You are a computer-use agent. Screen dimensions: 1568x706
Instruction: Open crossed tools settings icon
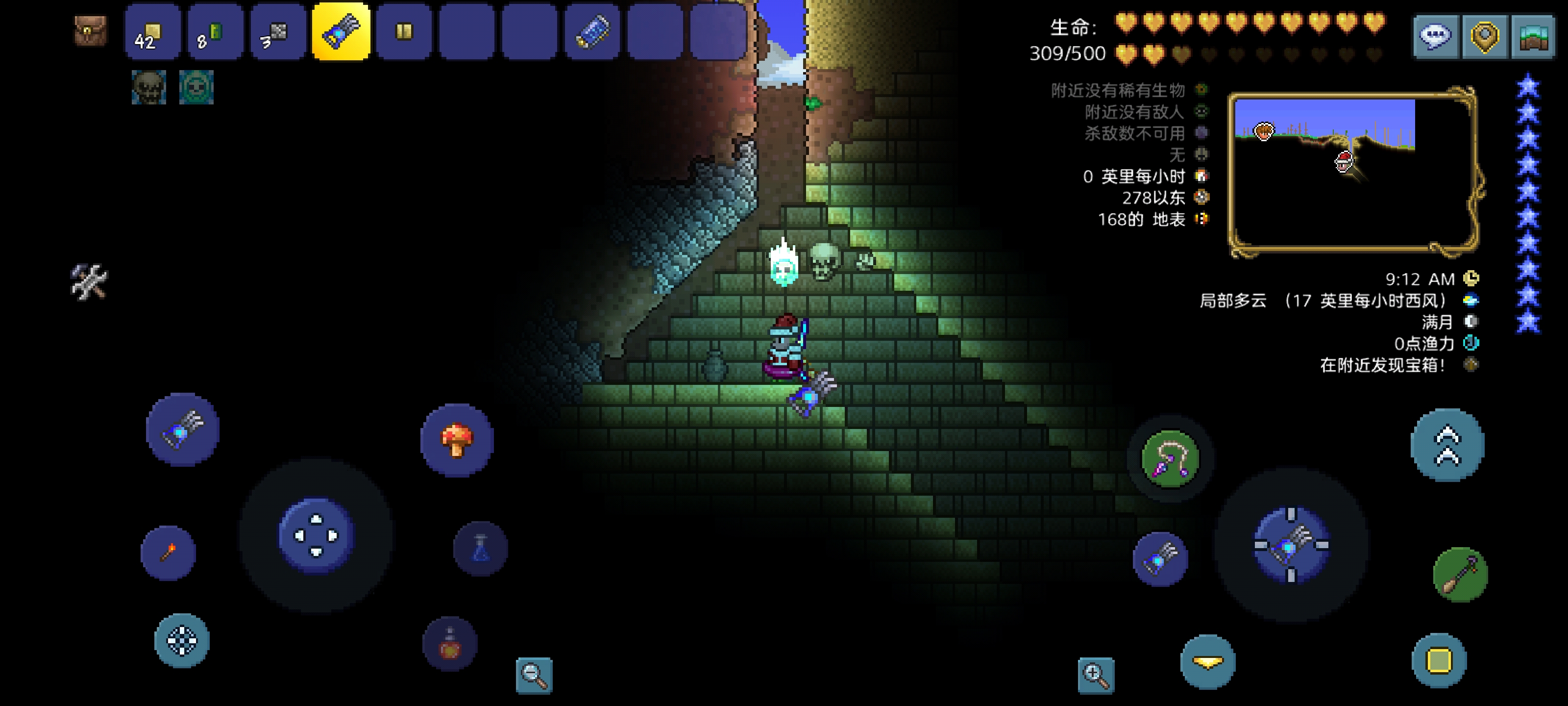pyautogui.click(x=89, y=282)
